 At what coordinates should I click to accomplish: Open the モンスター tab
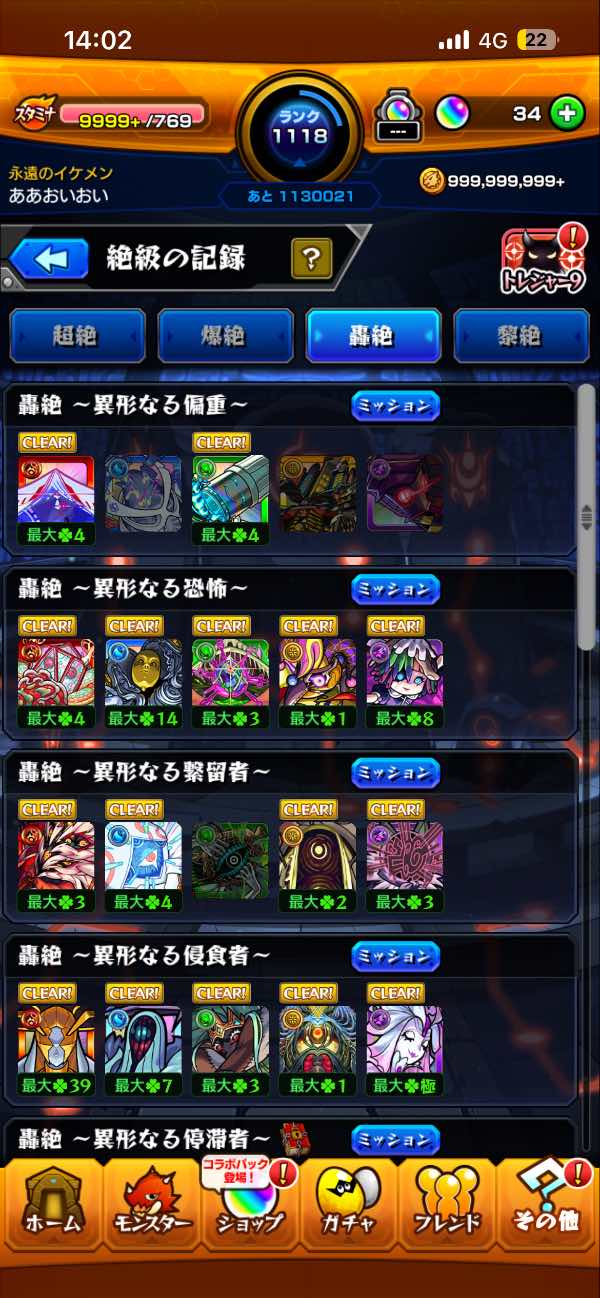point(150,1205)
